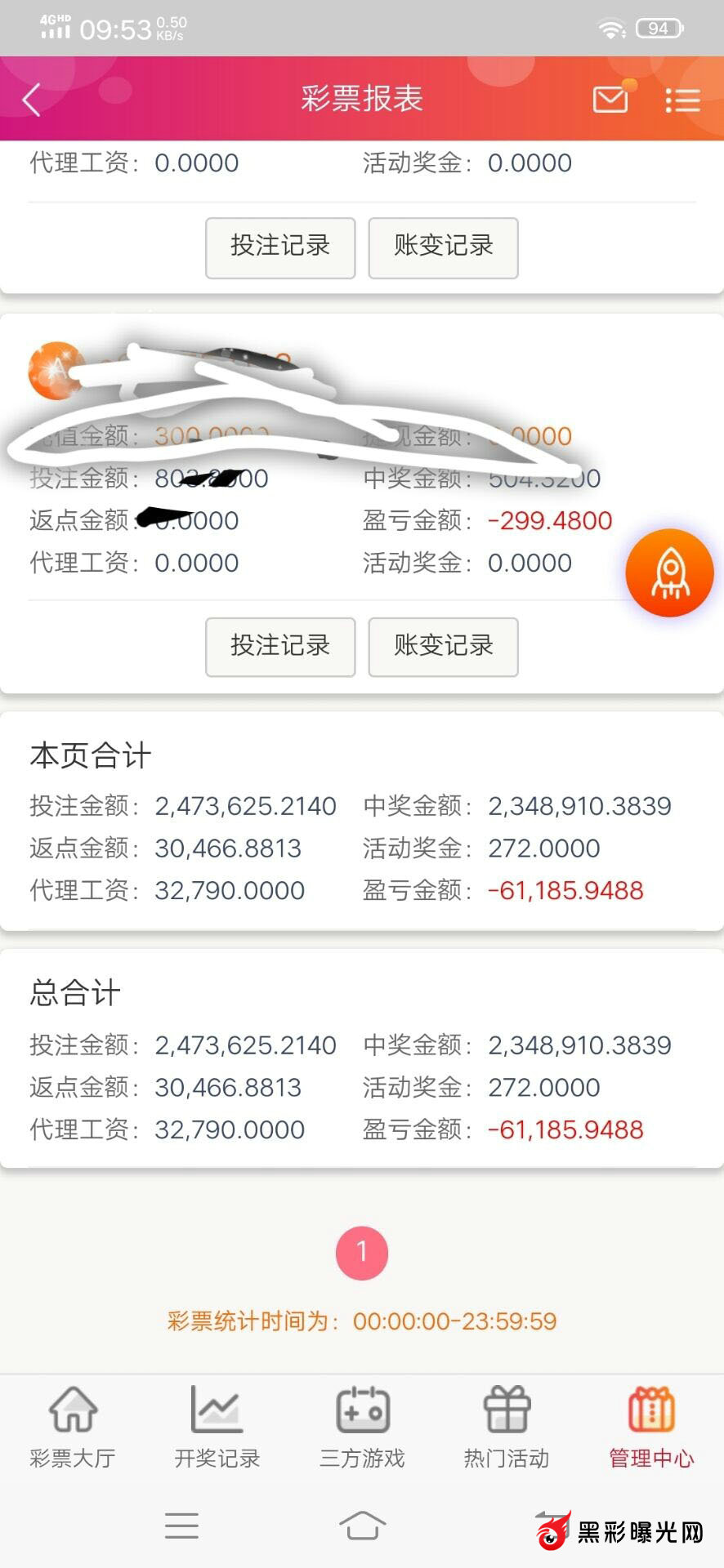This screenshot has height=1568, width=724.
Task: Open the mail inbox icon
Action: [610, 100]
